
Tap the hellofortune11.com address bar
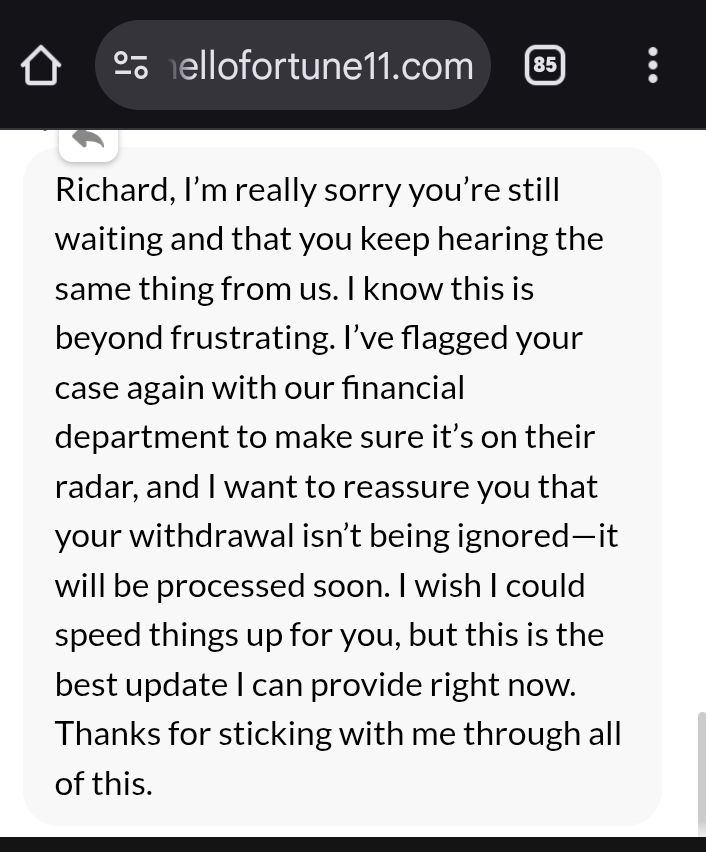tap(320, 66)
